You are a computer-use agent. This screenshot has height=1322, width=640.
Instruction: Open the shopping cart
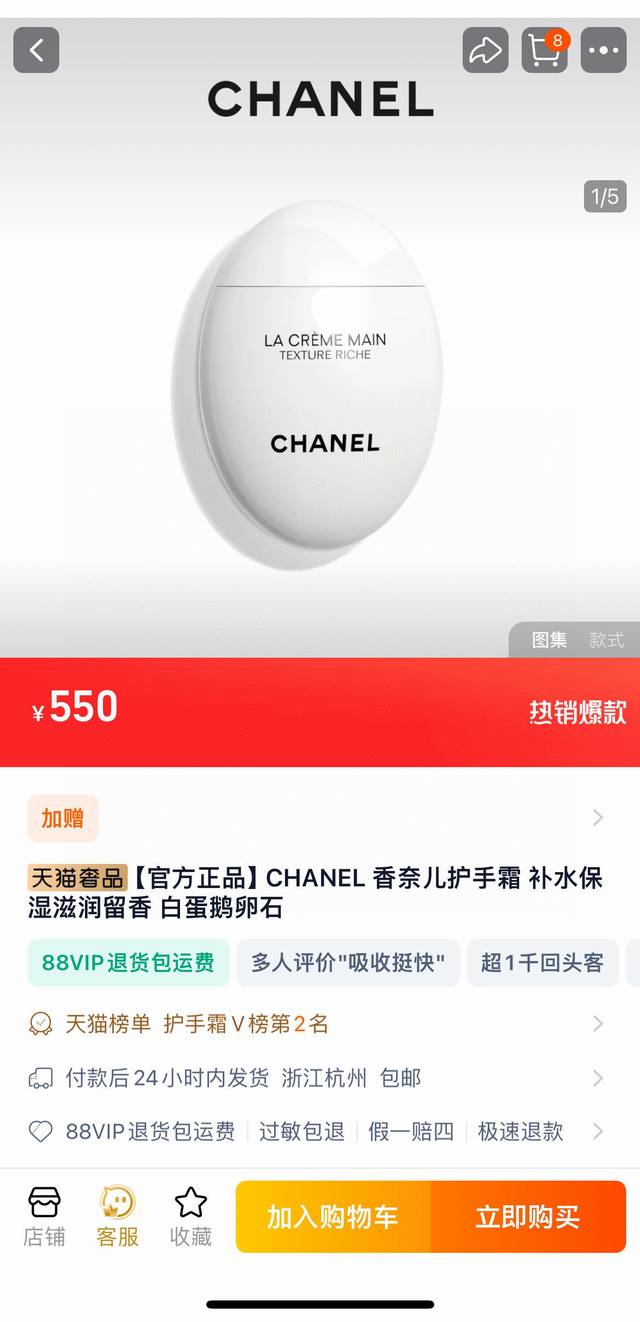coord(545,50)
